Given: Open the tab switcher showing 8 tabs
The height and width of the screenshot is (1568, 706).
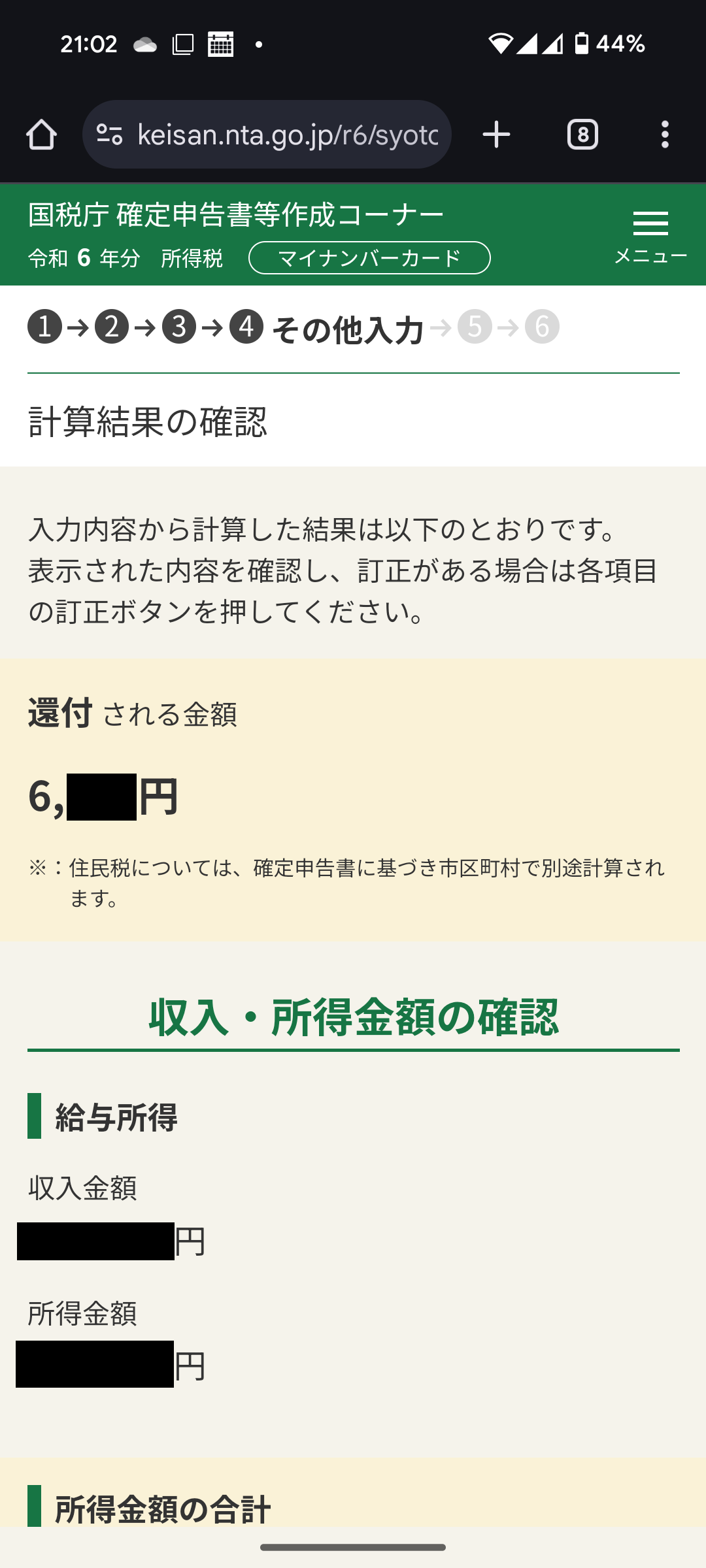Looking at the screenshot, I should coord(582,135).
